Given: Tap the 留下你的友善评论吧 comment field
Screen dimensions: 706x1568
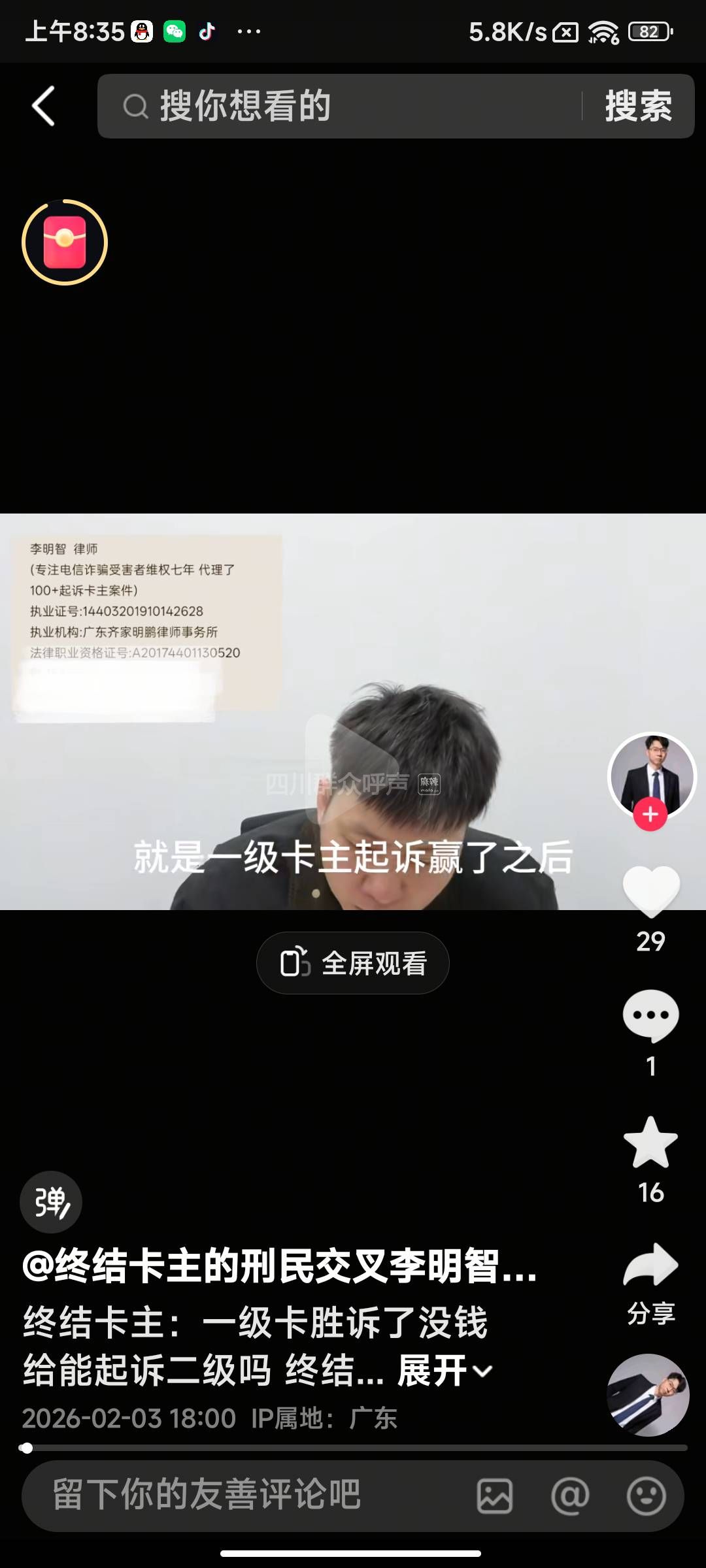Looking at the screenshot, I should click(x=248, y=1495).
